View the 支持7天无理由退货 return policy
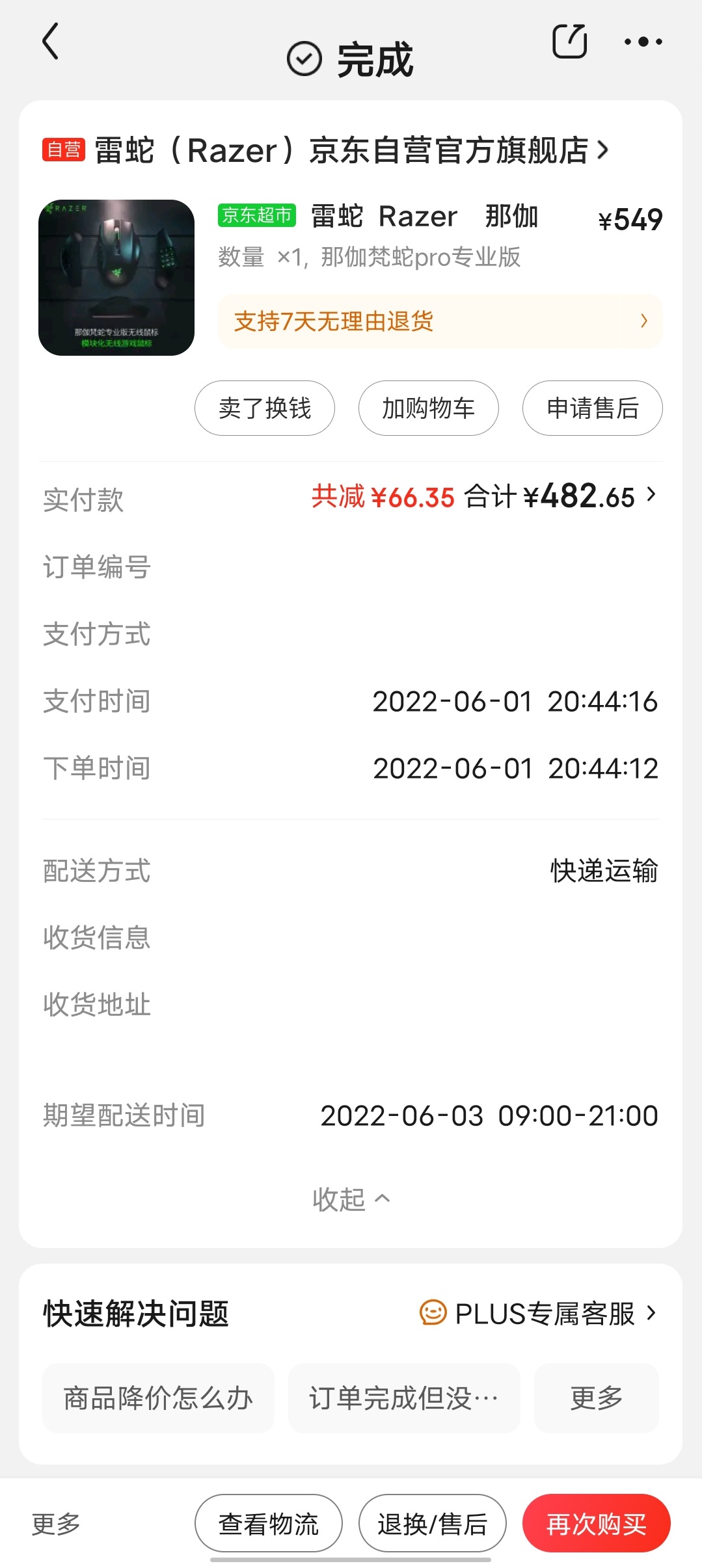Viewport: 702px width, 1568px height. pyautogui.click(x=440, y=321)
